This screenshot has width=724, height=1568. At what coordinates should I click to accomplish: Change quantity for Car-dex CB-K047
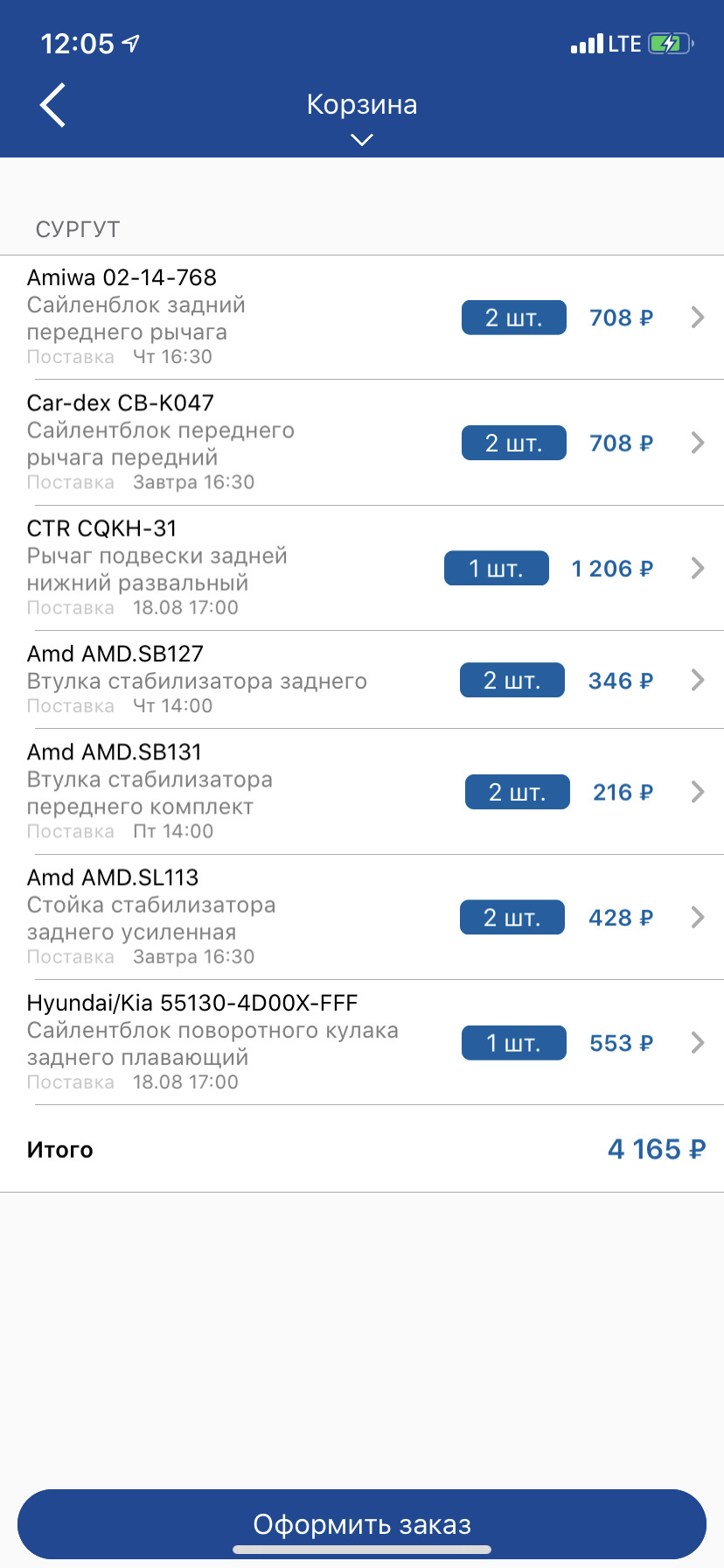pyautogui.click(x=513, y=443)
